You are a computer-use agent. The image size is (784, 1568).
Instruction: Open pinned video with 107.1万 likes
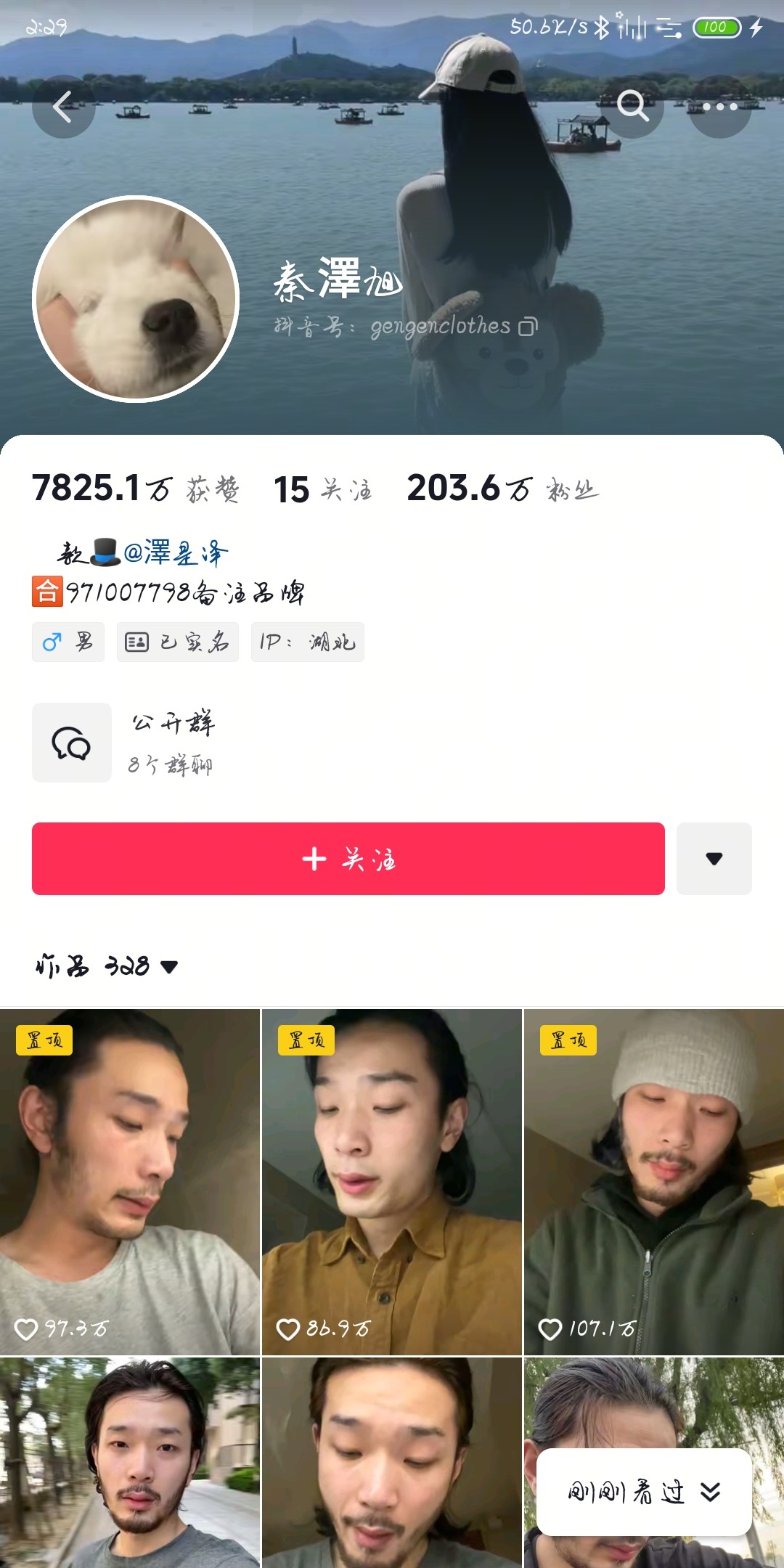(654, 1182)
